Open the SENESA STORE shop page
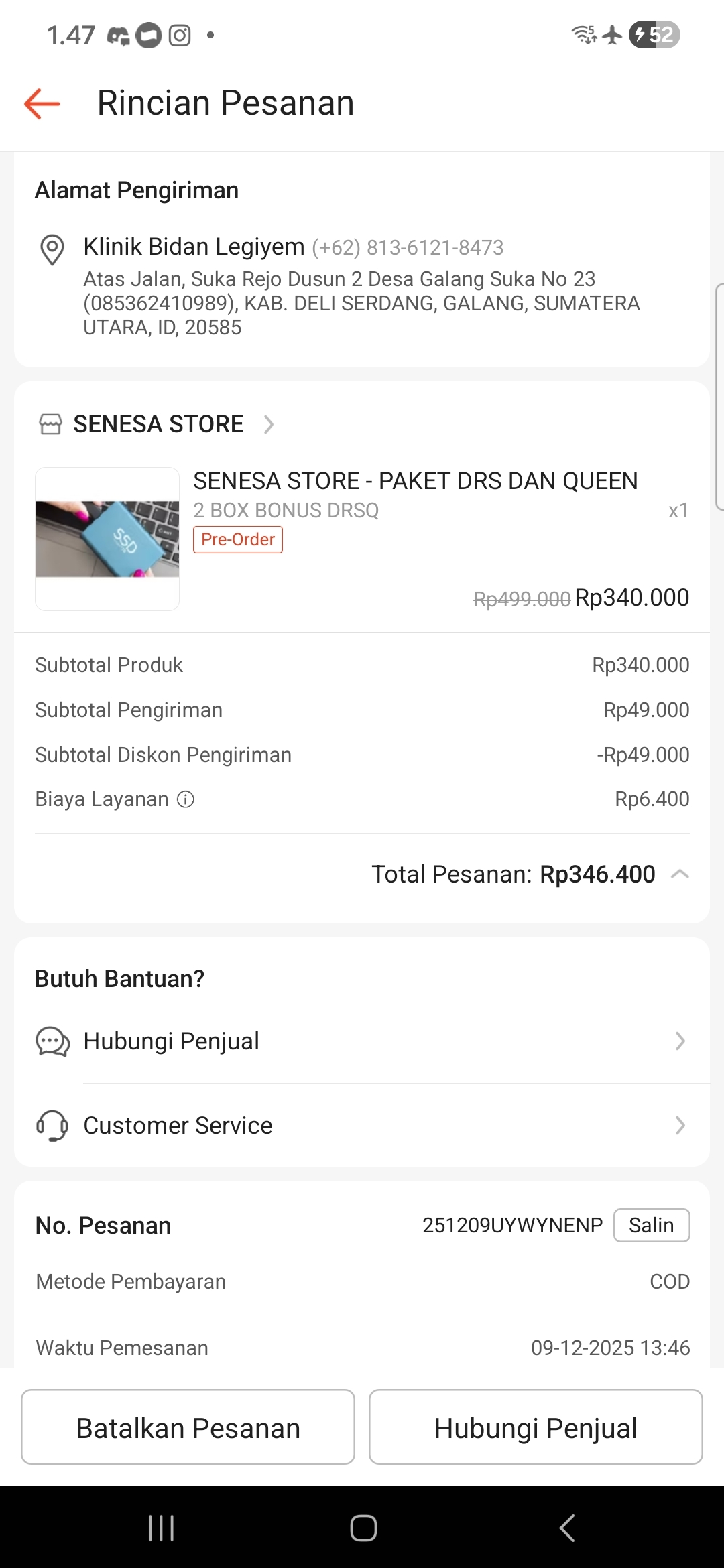This screenshot has width=724, height=1568. click(158, 424)
